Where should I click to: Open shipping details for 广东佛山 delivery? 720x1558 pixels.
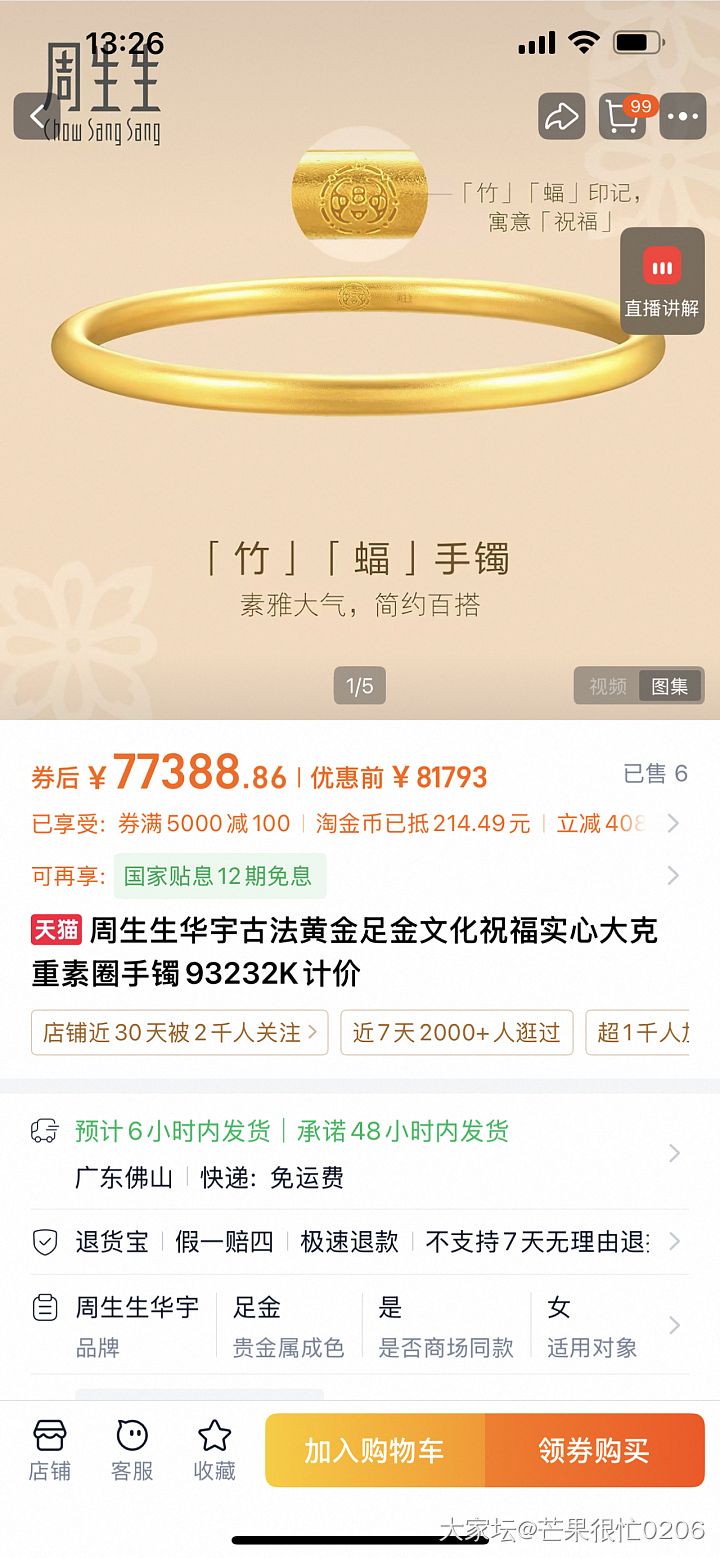360,1153
